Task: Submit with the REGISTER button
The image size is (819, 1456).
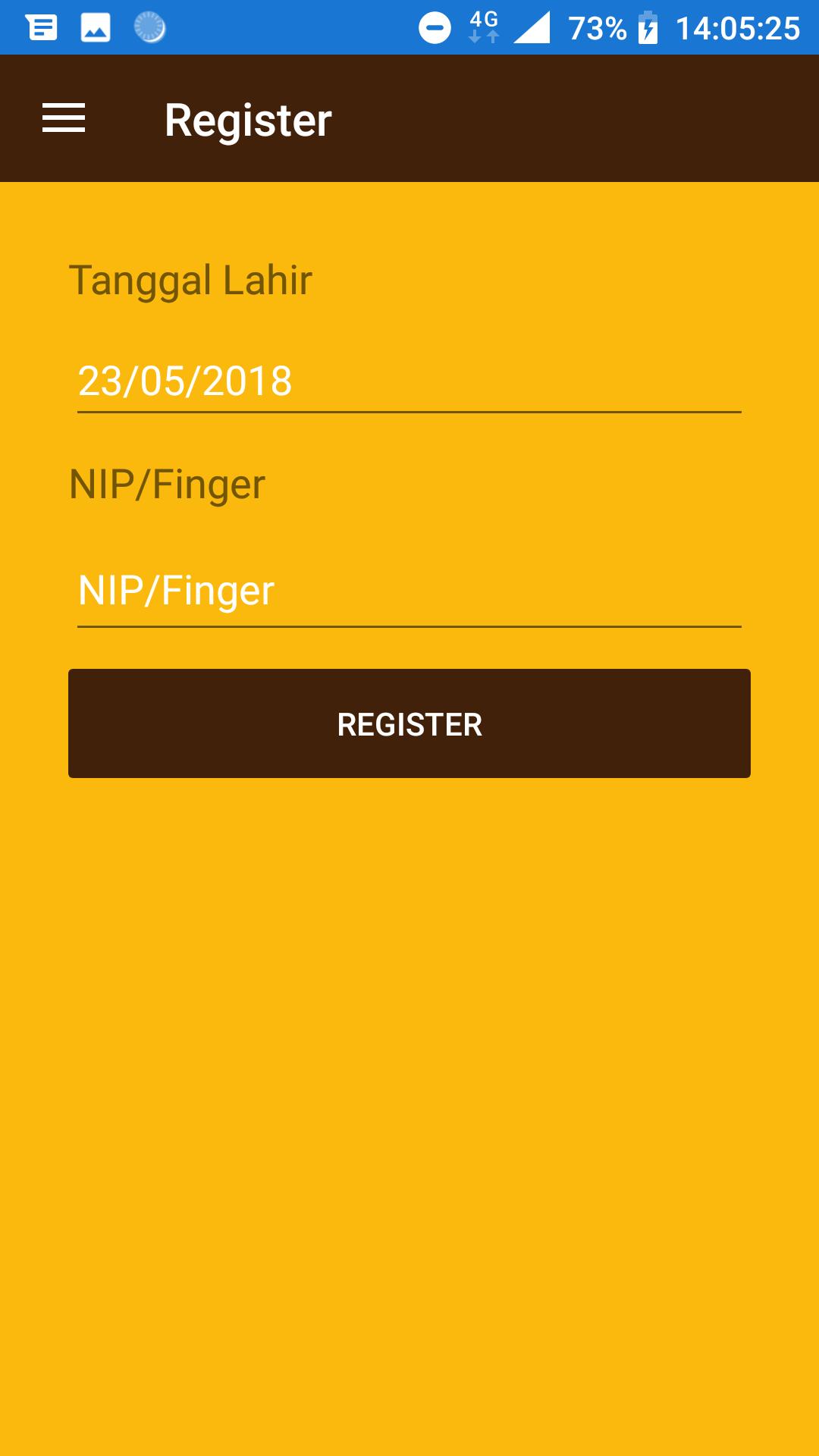Action: (409, 723)
